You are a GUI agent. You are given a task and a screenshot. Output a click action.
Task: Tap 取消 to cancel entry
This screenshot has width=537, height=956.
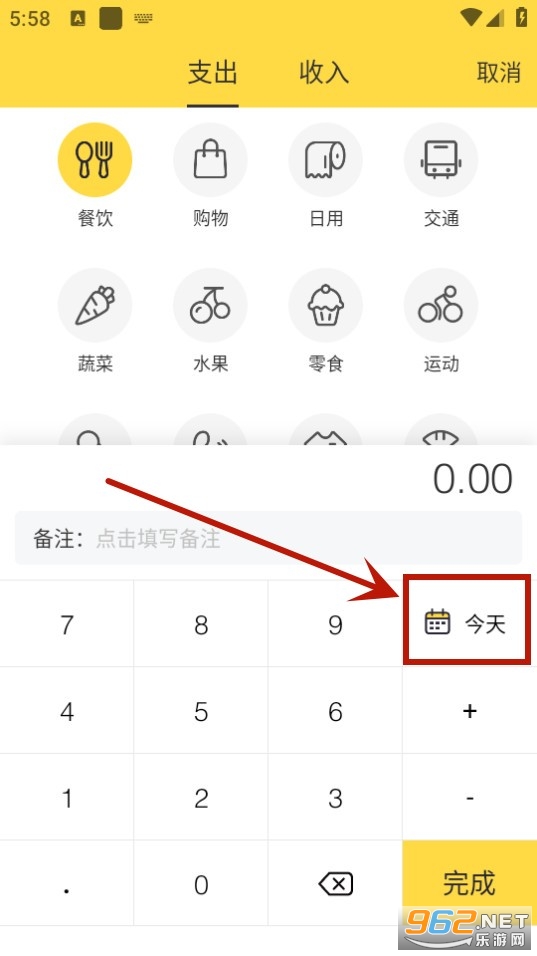498,73
